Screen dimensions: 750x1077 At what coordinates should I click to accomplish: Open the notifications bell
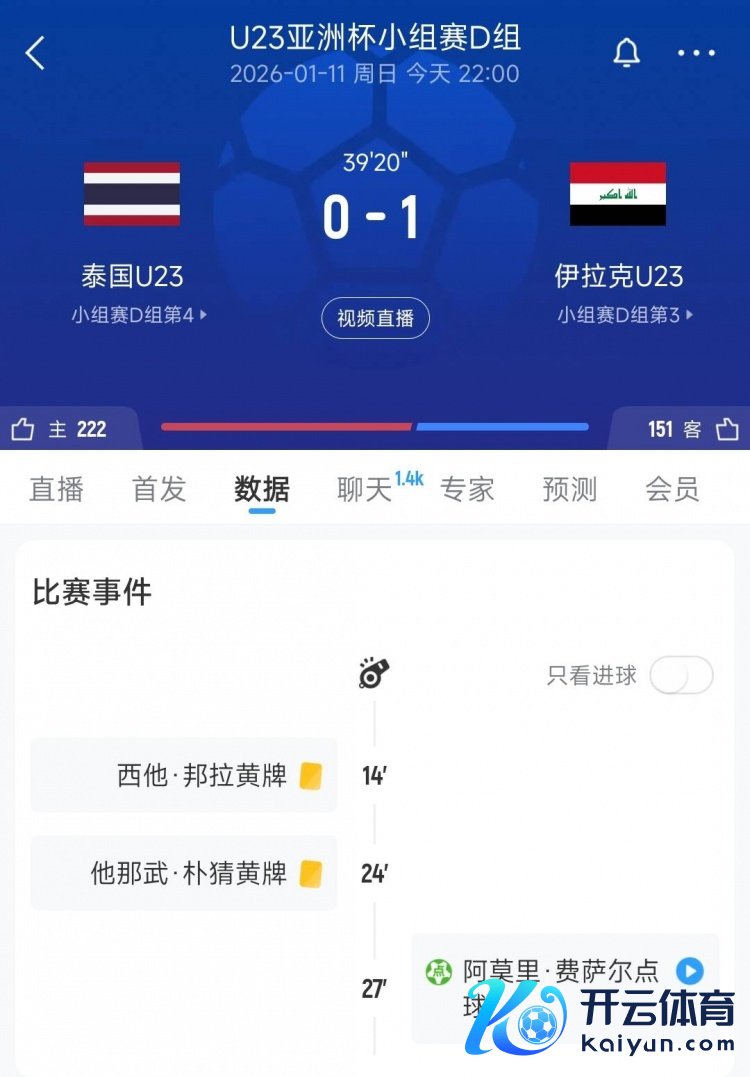(x=627, y=53)
